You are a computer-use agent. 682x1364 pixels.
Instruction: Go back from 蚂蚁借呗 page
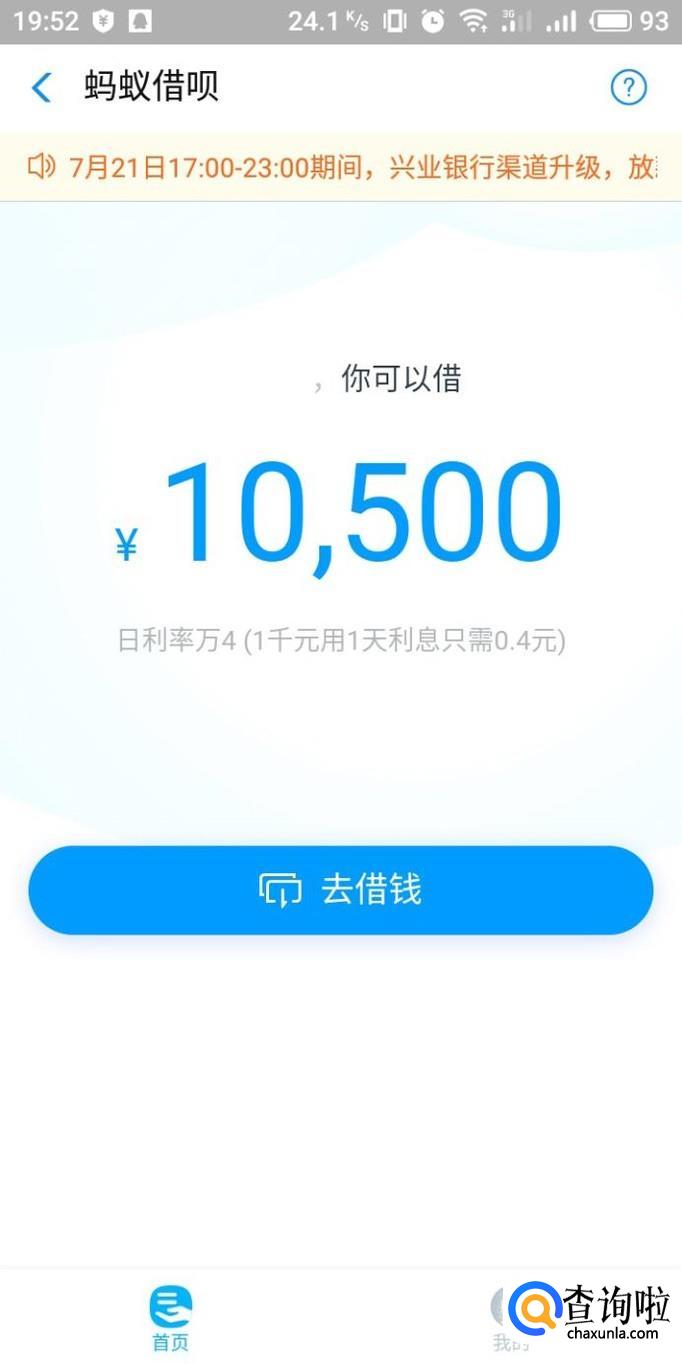click(41, 88)
